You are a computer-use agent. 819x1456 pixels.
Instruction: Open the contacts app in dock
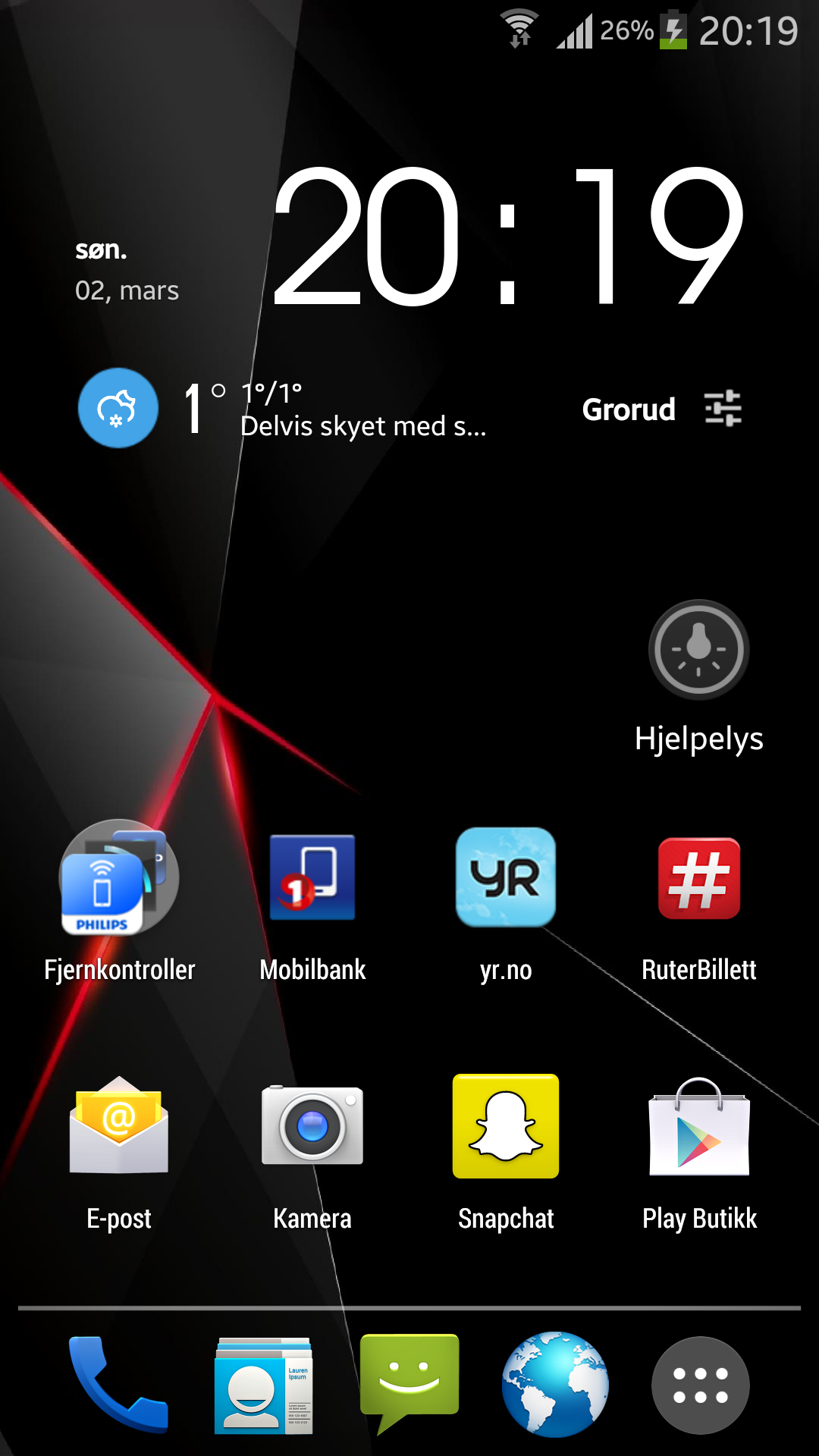coord(263,1385)
